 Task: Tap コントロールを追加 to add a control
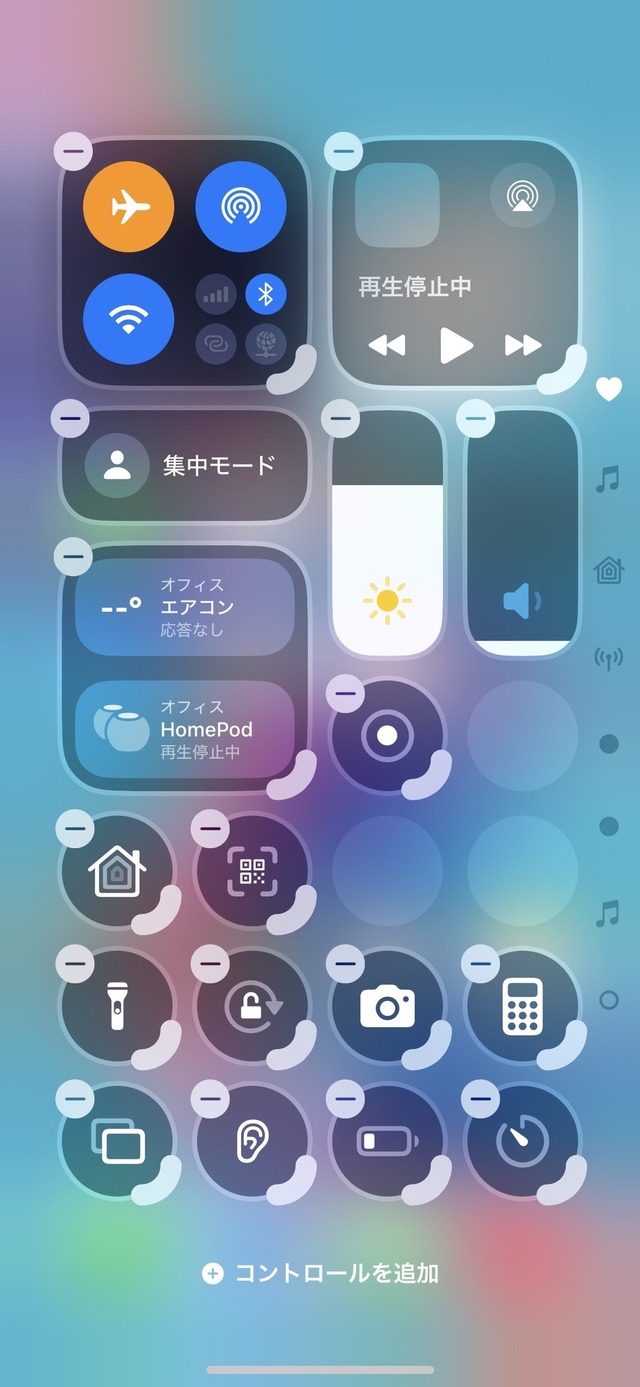[321, 1273]
